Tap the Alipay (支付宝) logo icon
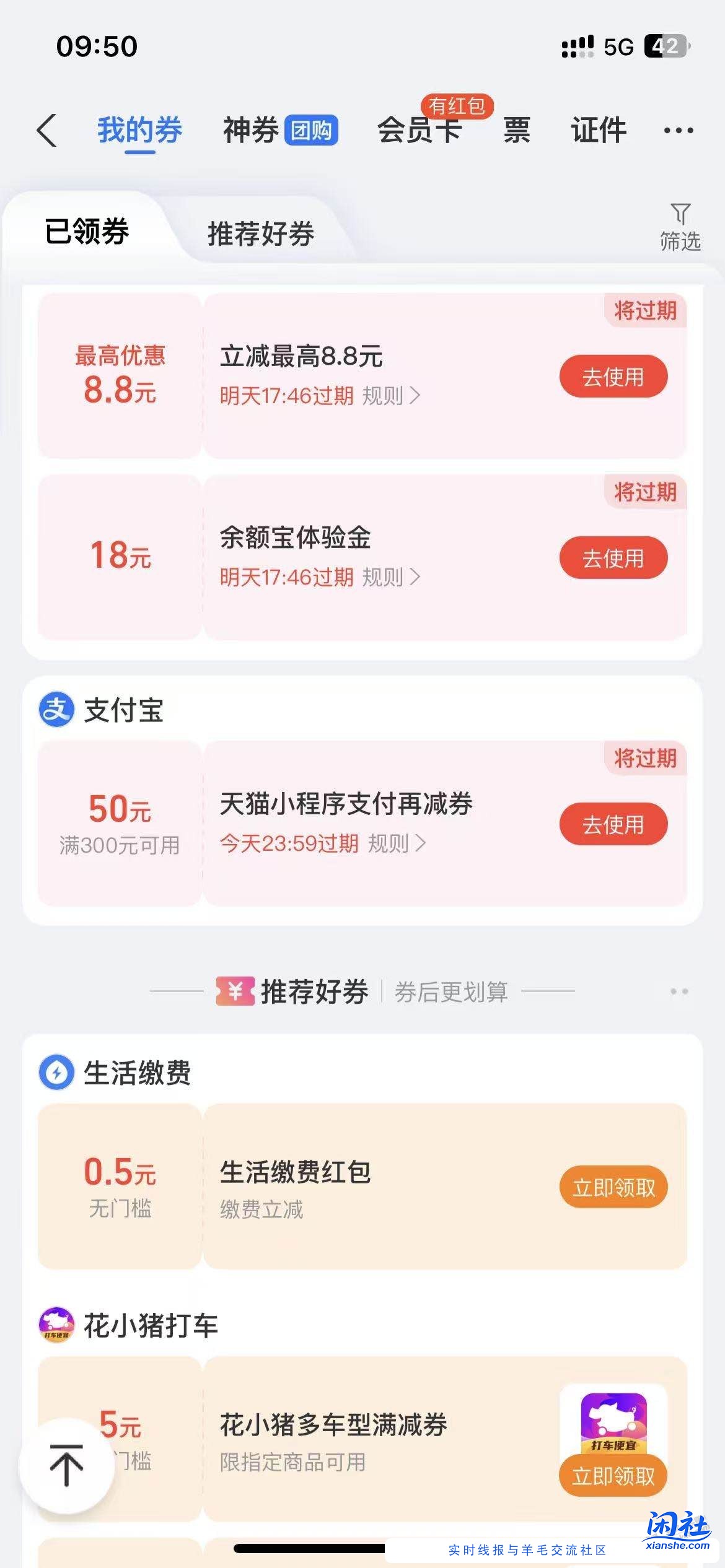 (56, 710)
